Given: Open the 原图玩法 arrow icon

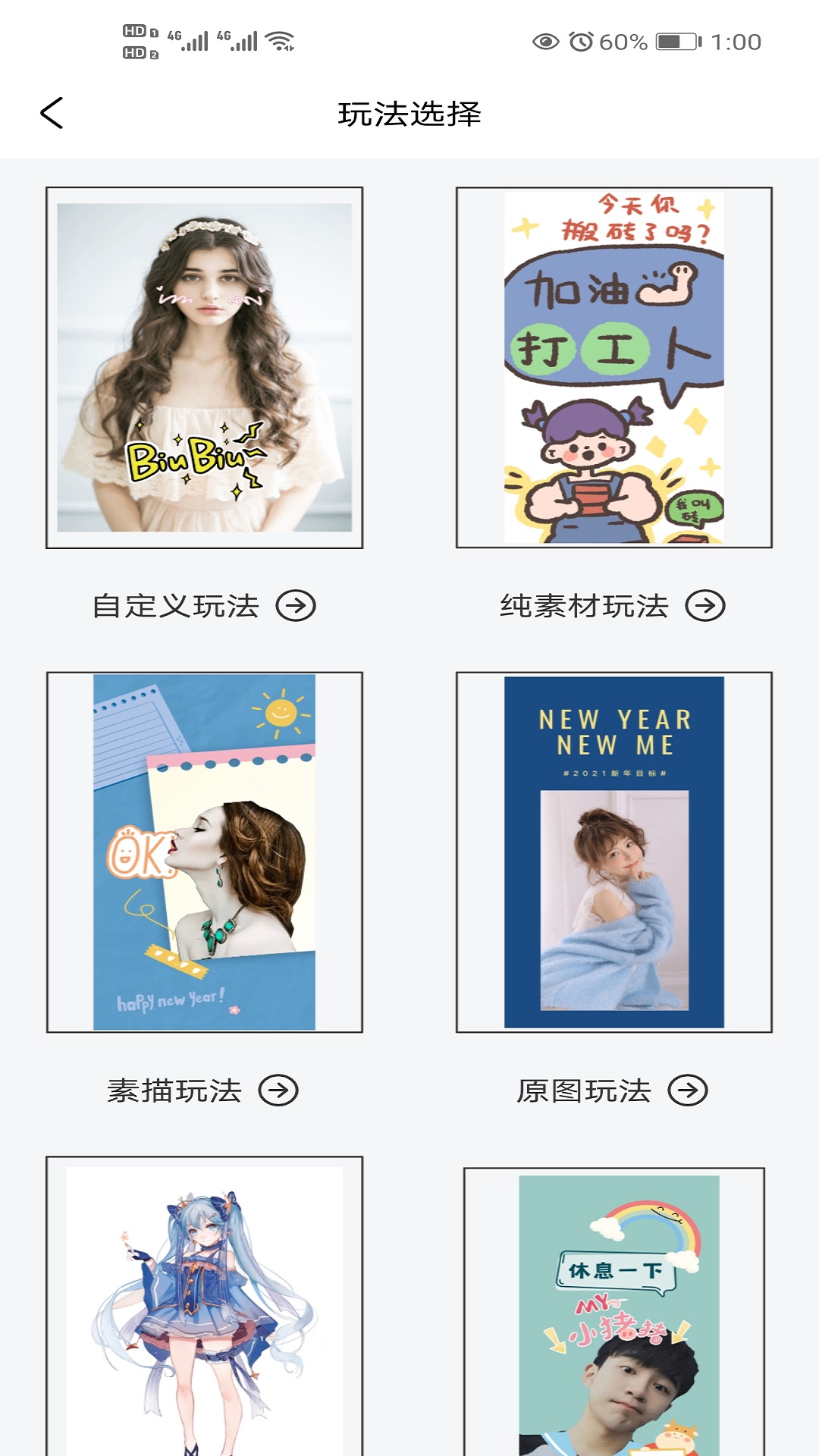Looking at the screenshot, I should coord(686,1090).
